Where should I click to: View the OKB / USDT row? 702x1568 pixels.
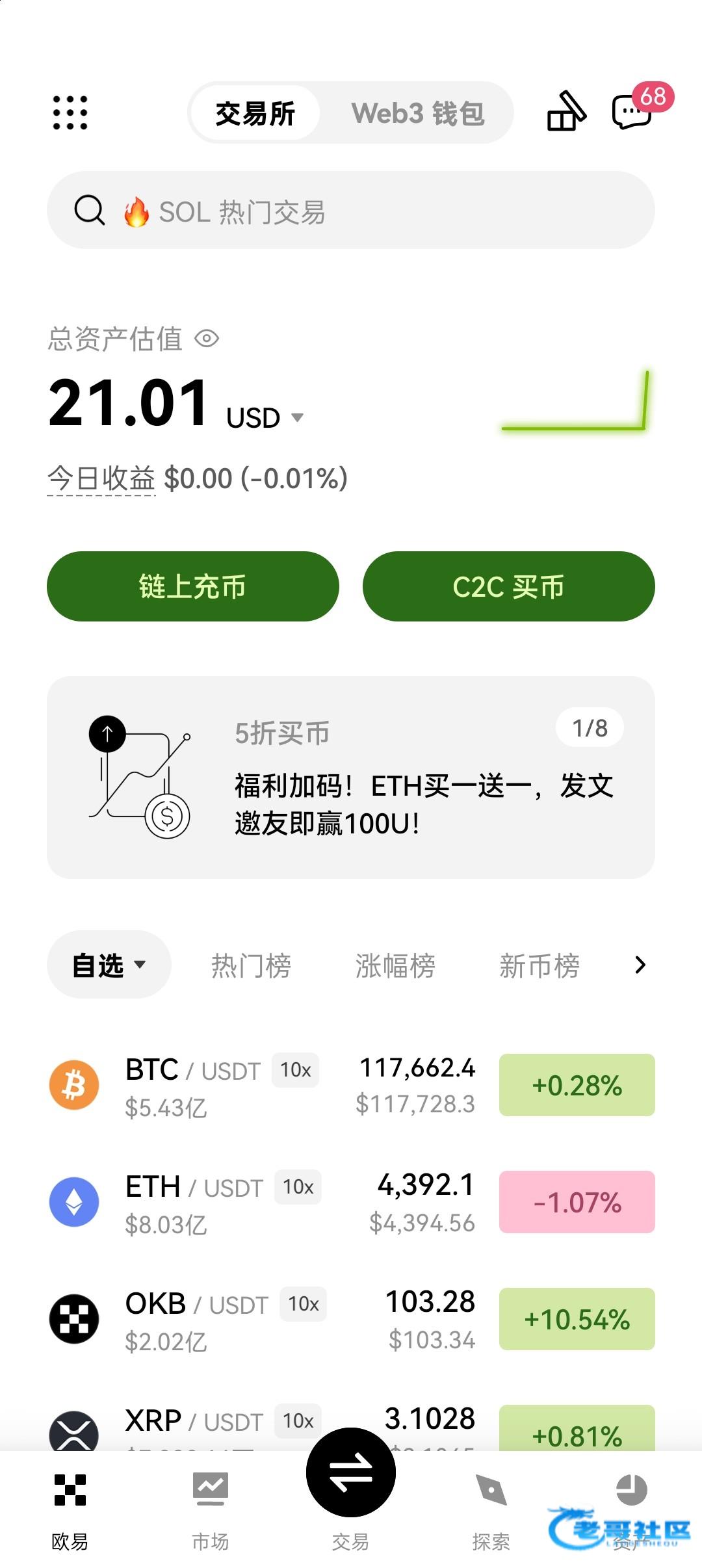(x=351, y=1319)
